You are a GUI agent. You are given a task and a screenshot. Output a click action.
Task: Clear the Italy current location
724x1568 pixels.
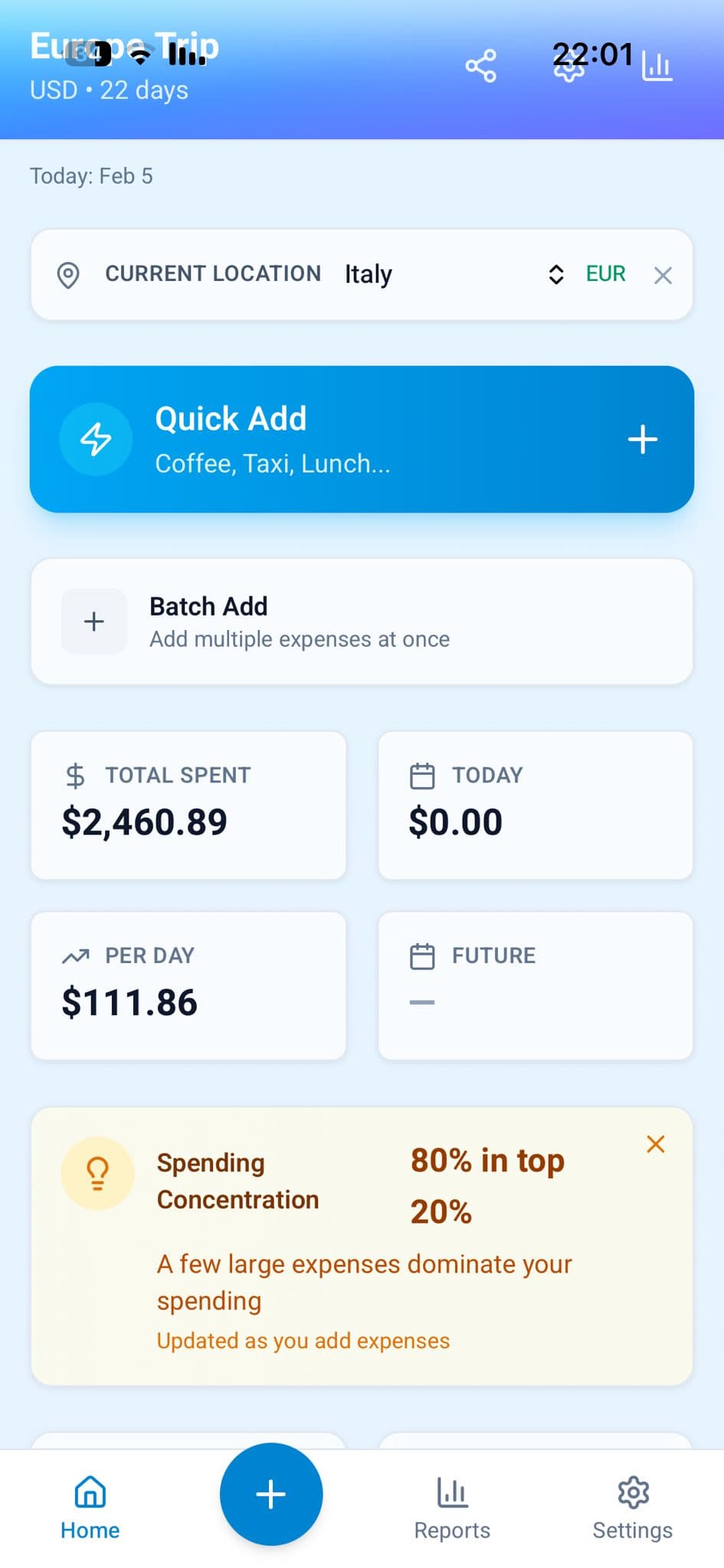(x=663, y=275)
